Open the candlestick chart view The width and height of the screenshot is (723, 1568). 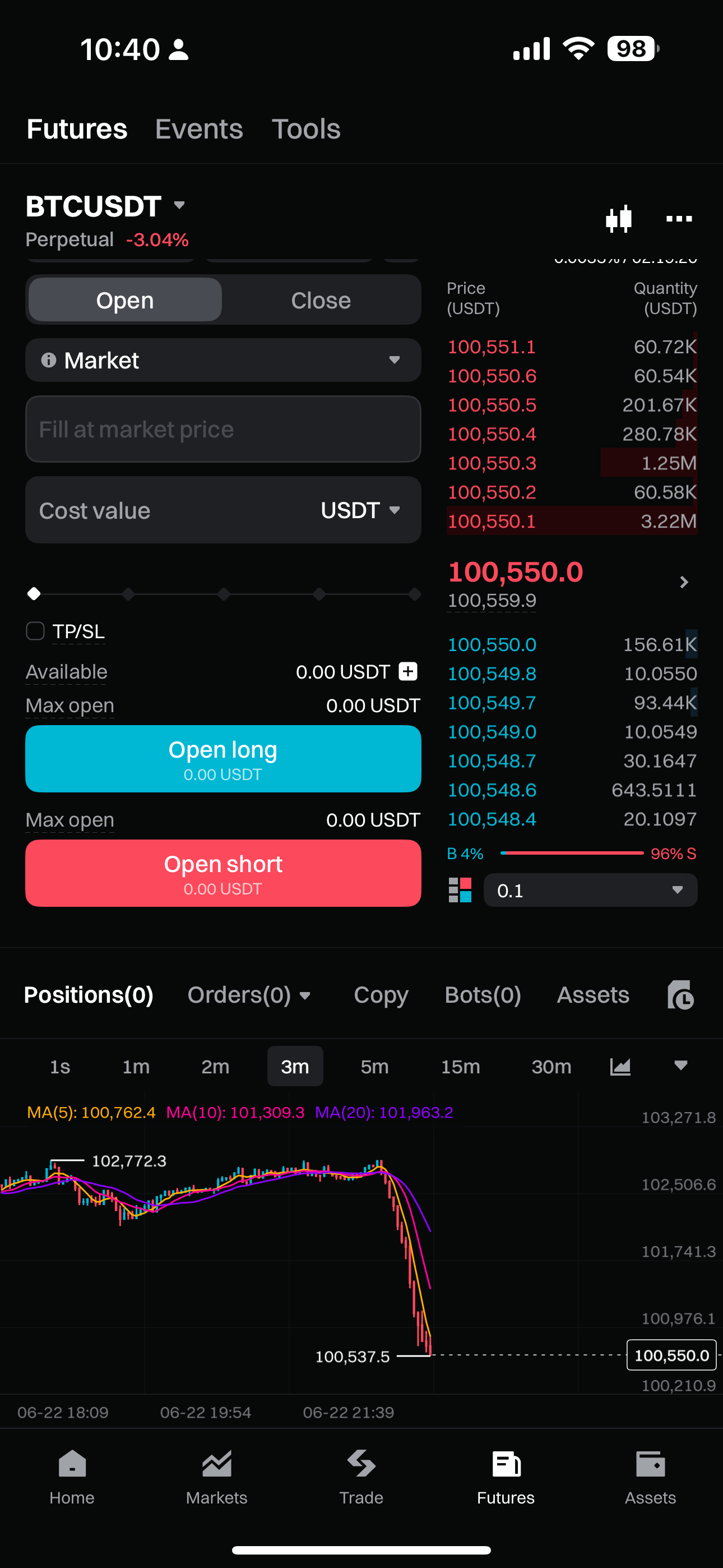(x=618, y=219)
